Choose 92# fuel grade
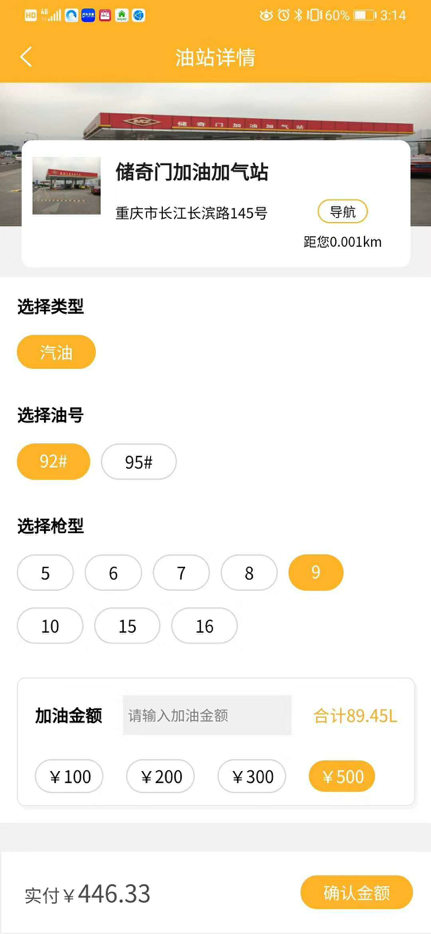Image resolution: width=431 pixels, height=934 pixels. point(54,462)
